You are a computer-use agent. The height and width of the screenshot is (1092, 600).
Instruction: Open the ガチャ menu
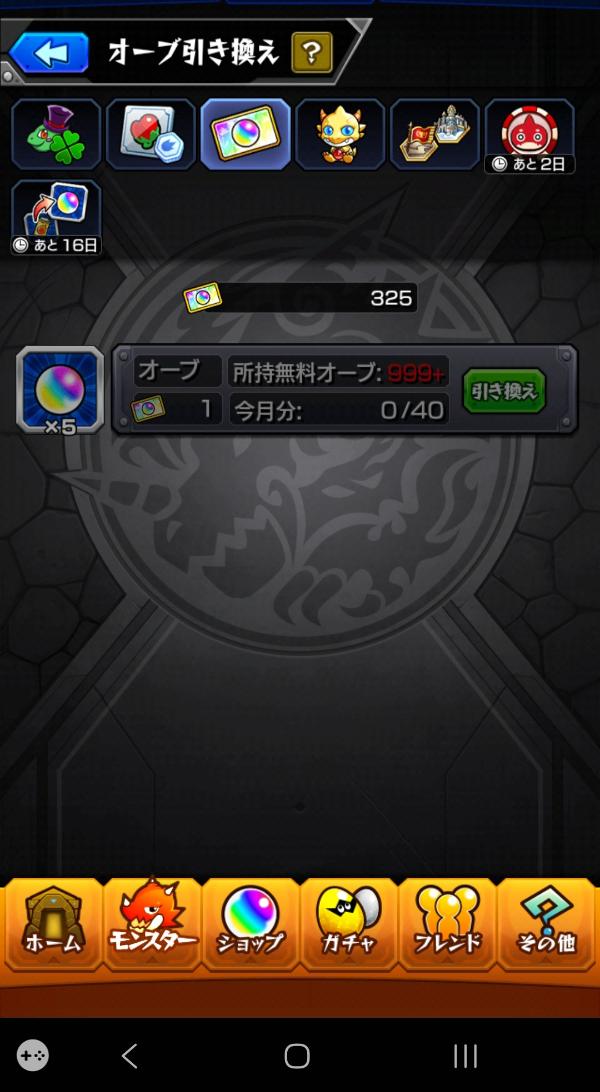348,924
